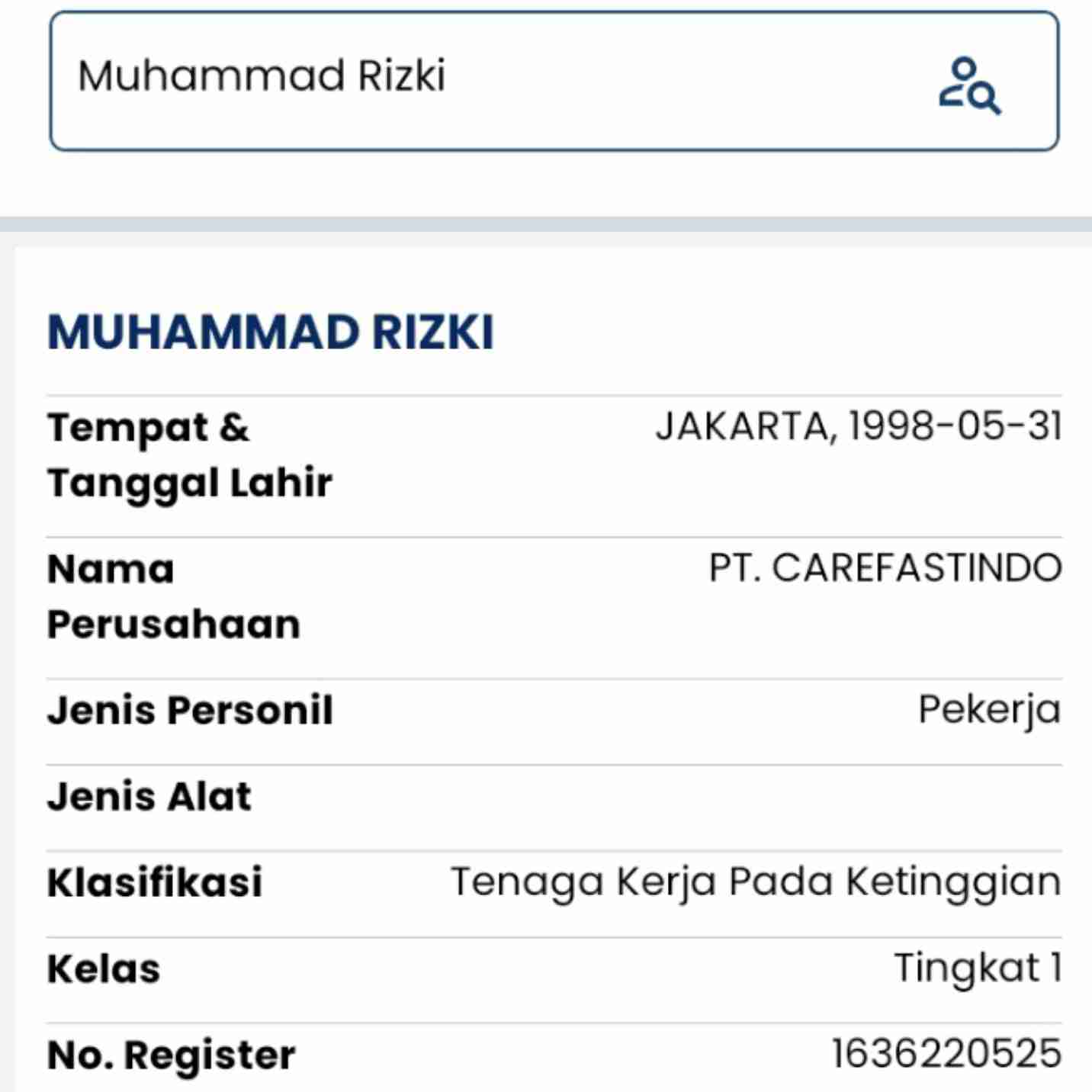Tap the person search icon
The height and width of the screenshot is (1092, 1092).
pyautogui.click(x=969, y=85)
